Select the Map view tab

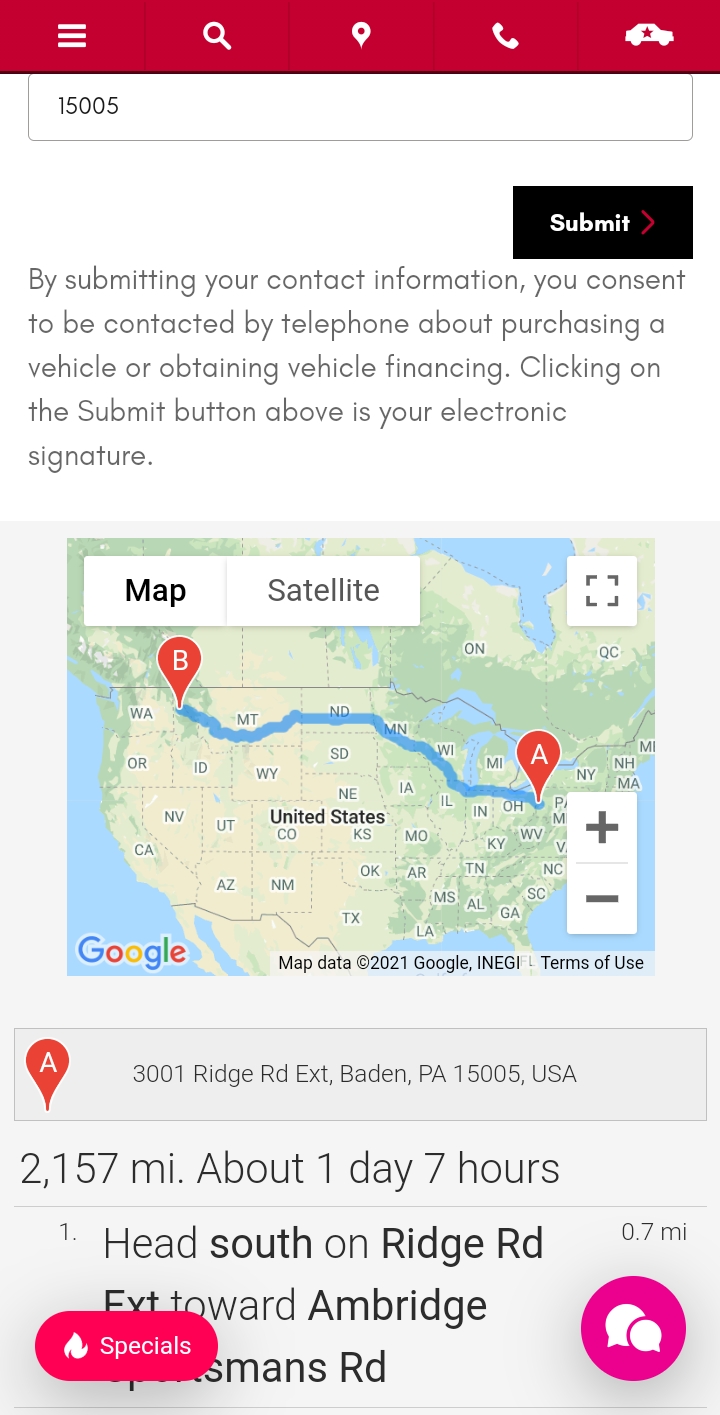tap(155, 590)
